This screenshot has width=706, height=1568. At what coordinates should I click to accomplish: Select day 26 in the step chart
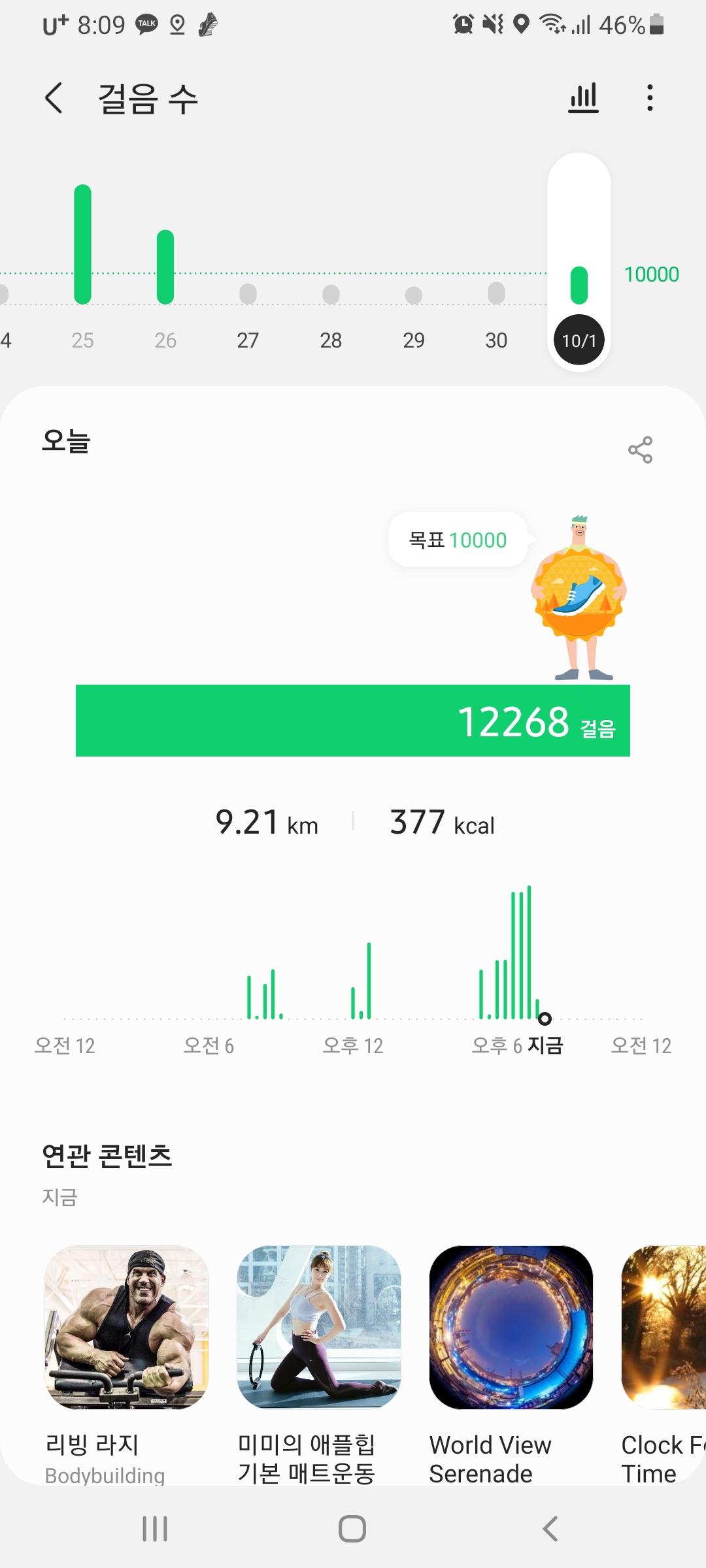click(x=165, y=339)
